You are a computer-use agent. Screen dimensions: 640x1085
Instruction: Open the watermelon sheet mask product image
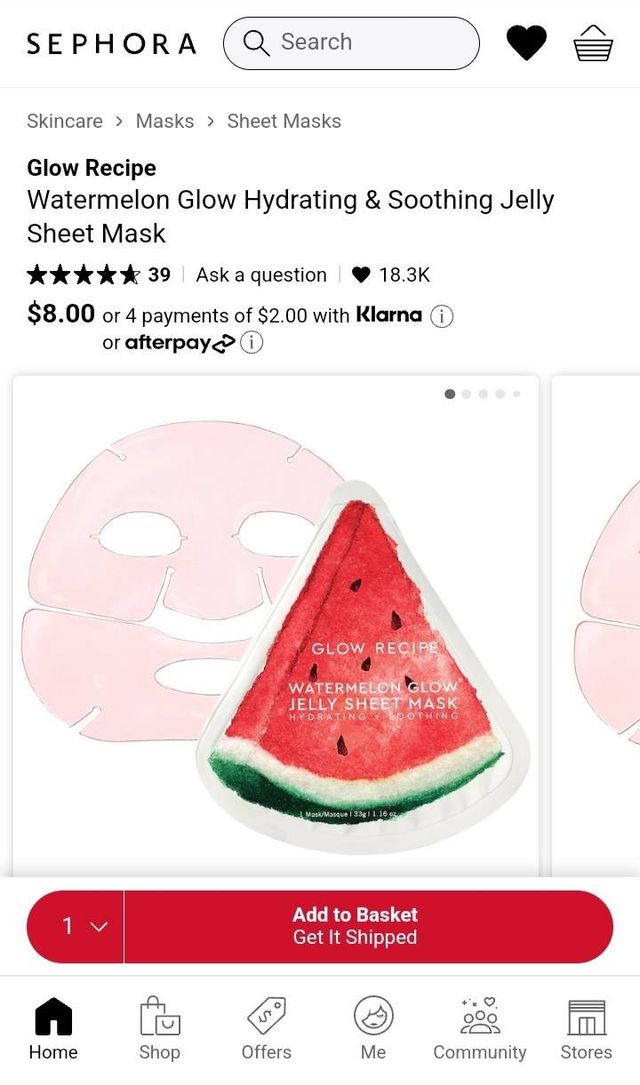coord(275,625)
